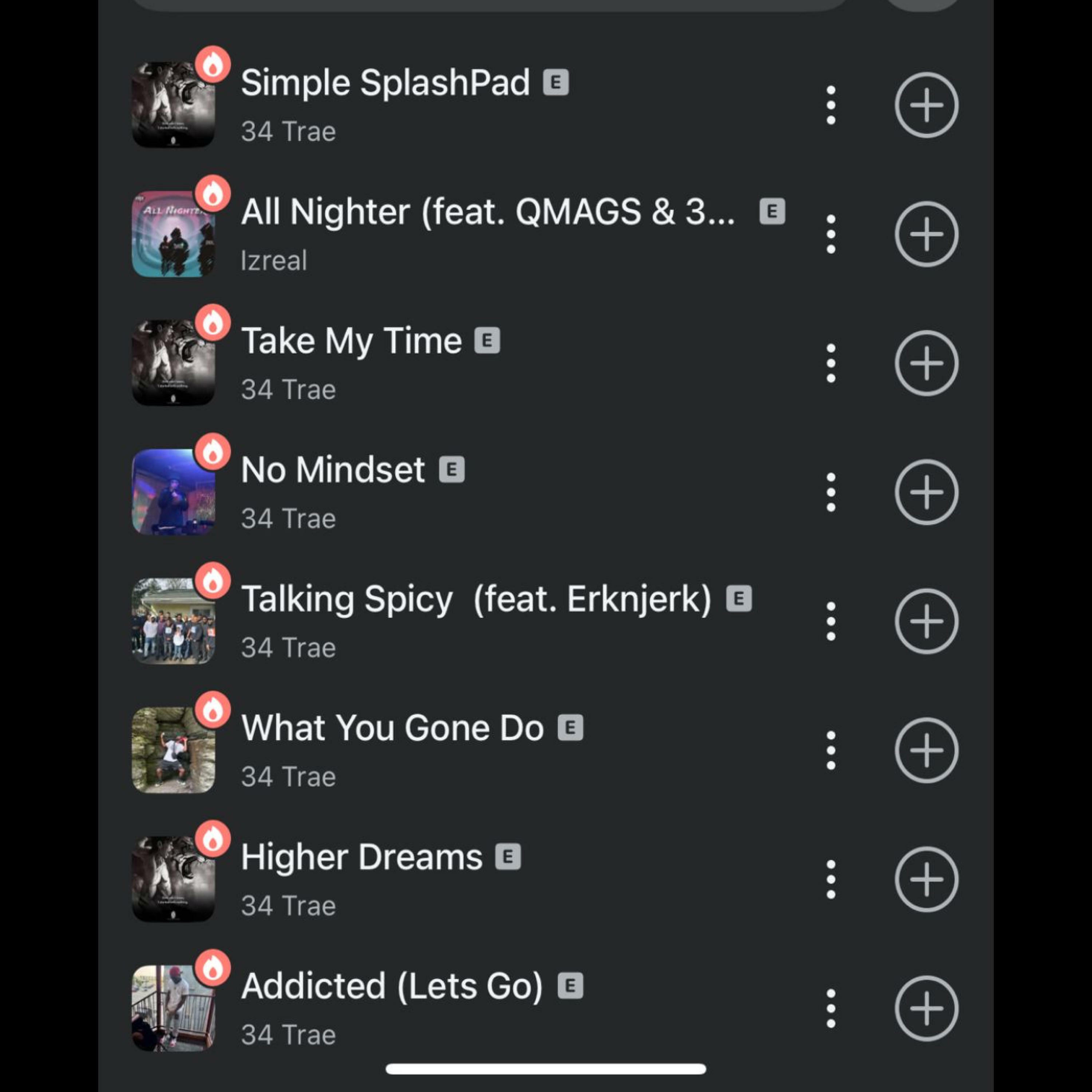The height and width of the screenshot is (1092, 1092).
Task: Add What You Gone Do with plus icon
Action: coord(926,750)
